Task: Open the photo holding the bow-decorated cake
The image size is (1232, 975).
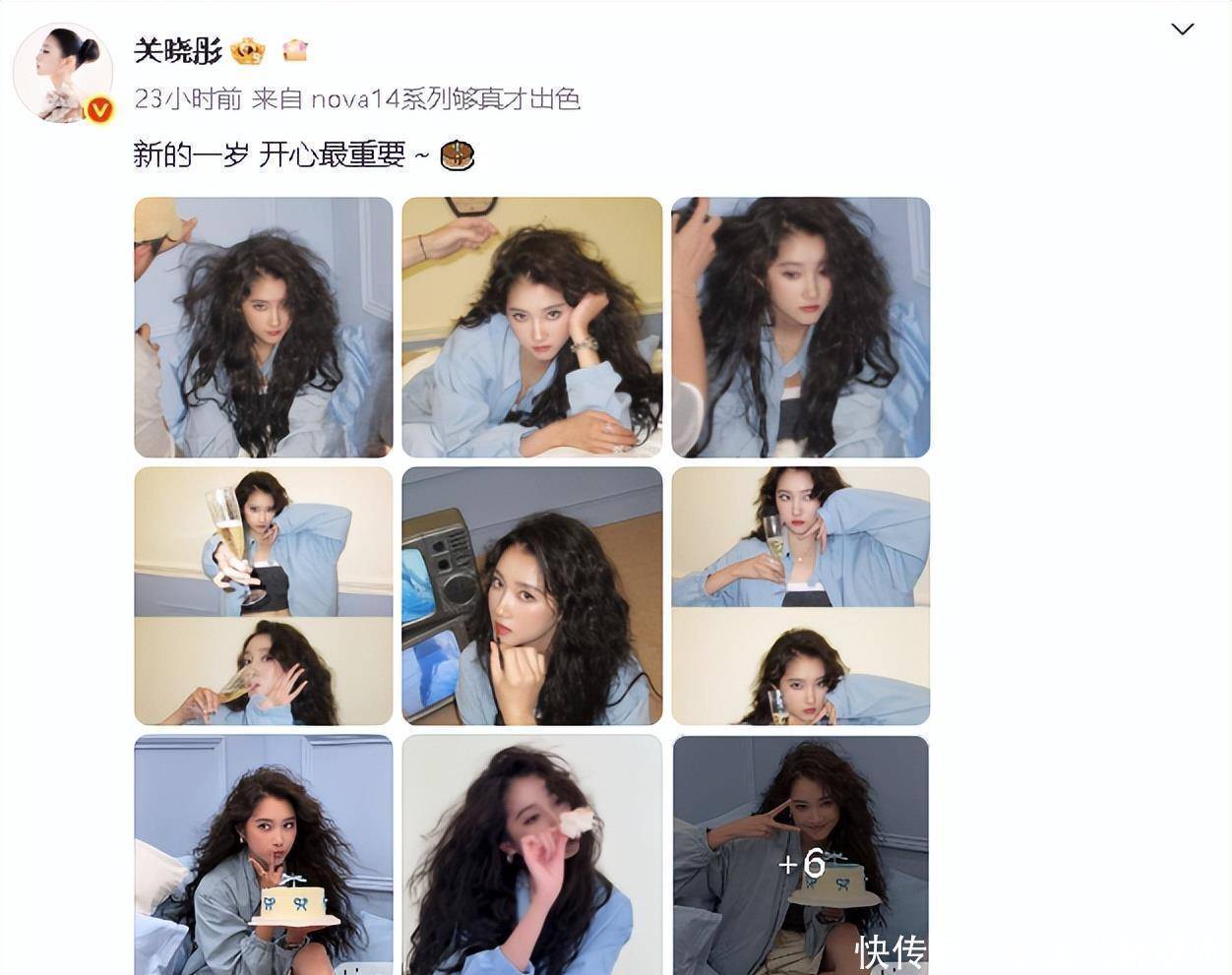Action: [263, 854]
